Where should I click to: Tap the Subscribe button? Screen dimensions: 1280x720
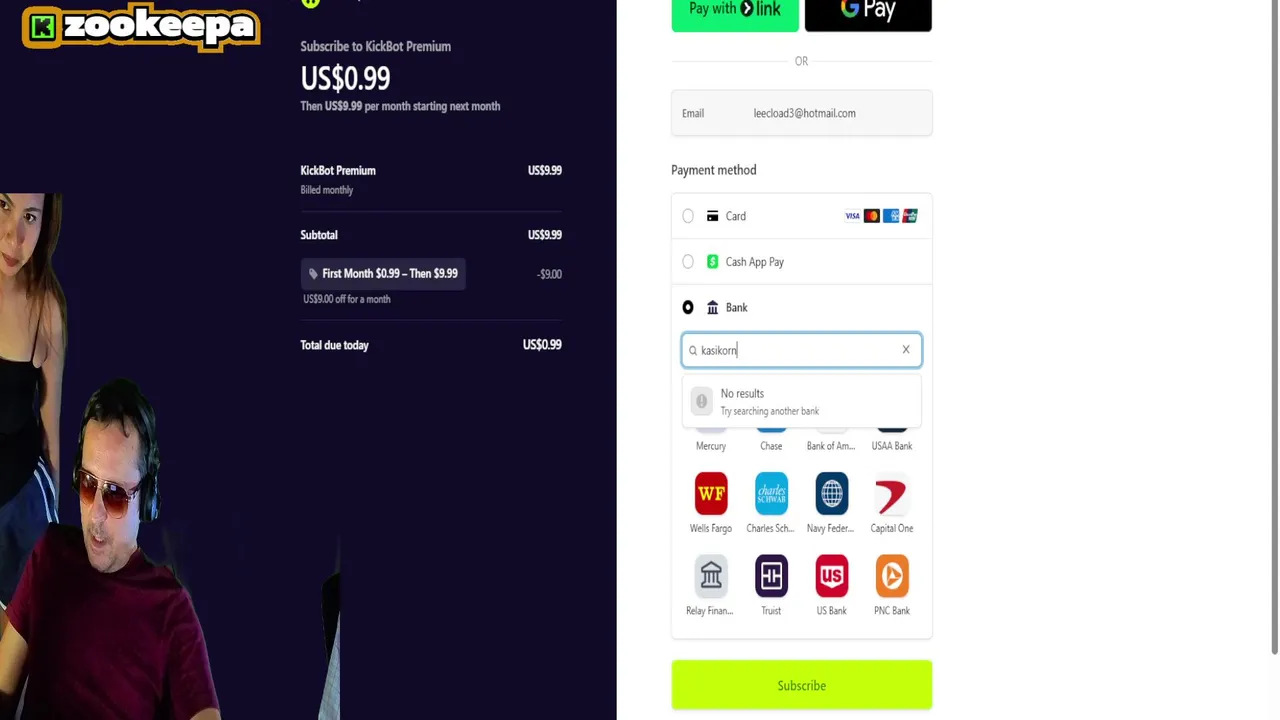click(x=801, y=685)
